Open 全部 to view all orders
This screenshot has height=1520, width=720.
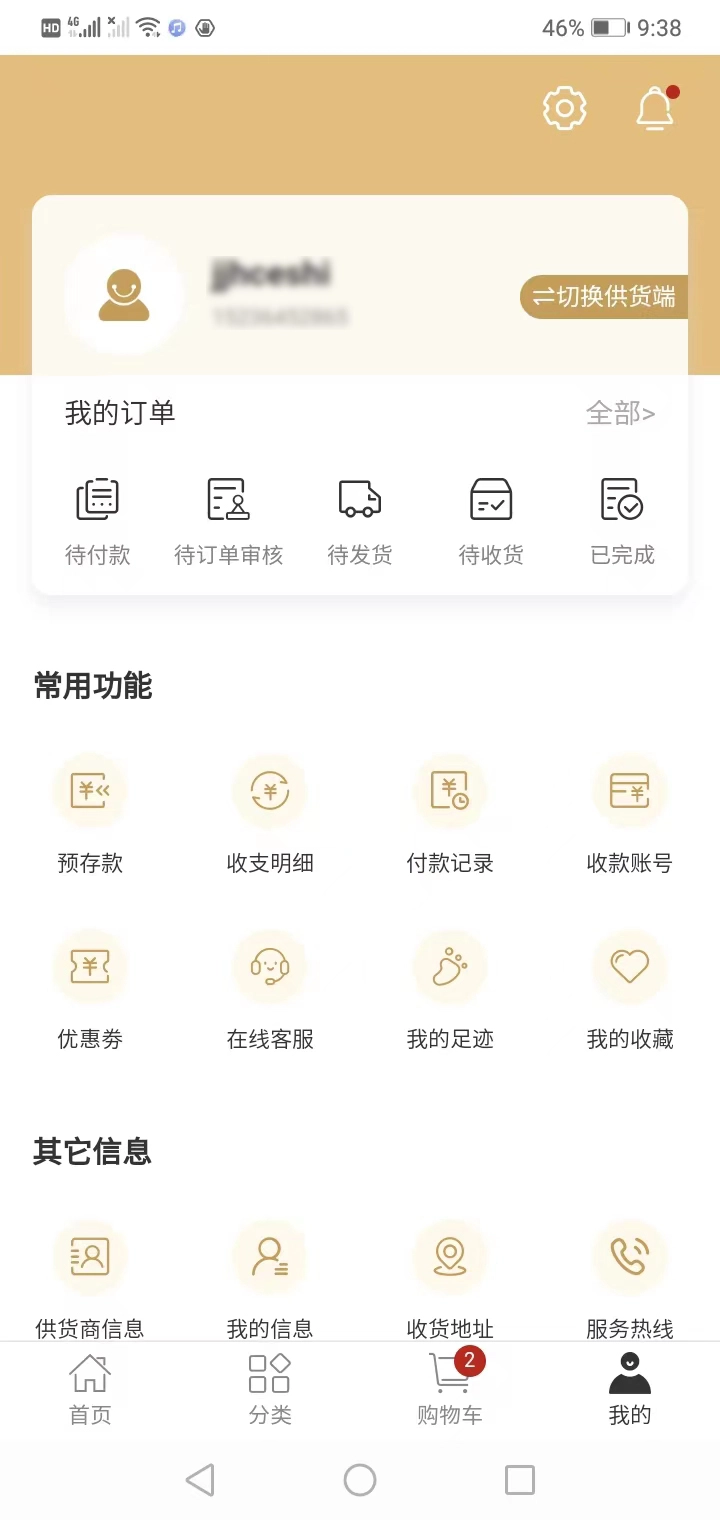coord(620,414)
